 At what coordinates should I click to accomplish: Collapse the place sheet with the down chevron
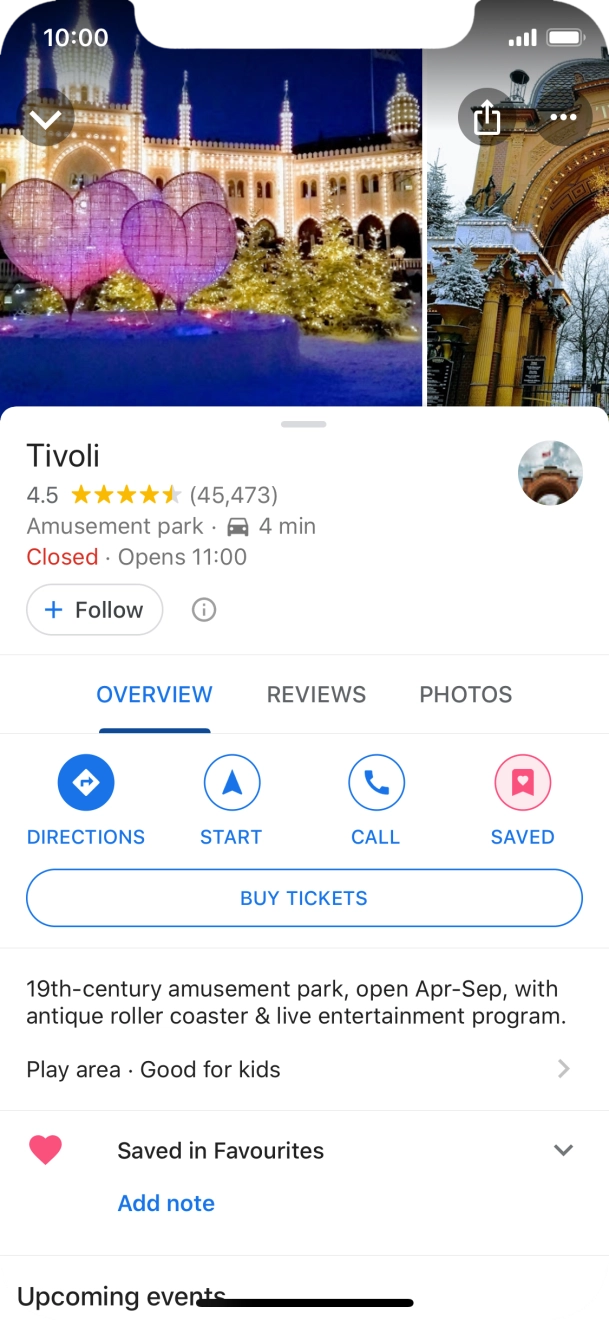point(46,119)
